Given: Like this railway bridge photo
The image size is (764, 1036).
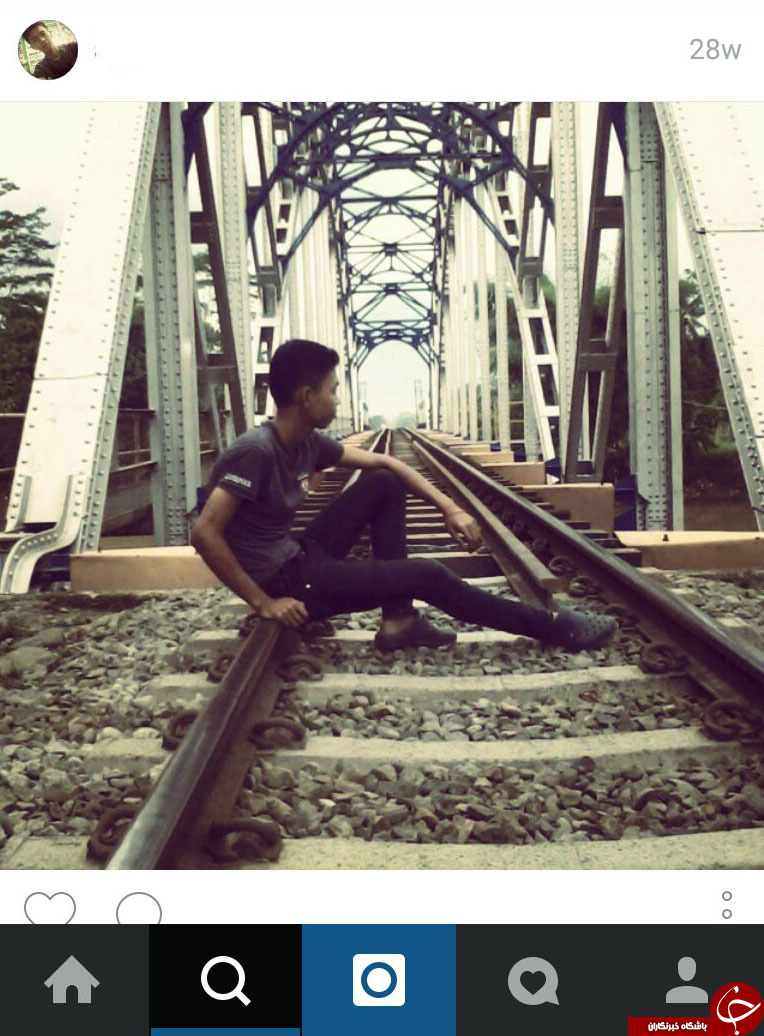Looking at the screenshot, I should tap(50, 908).
